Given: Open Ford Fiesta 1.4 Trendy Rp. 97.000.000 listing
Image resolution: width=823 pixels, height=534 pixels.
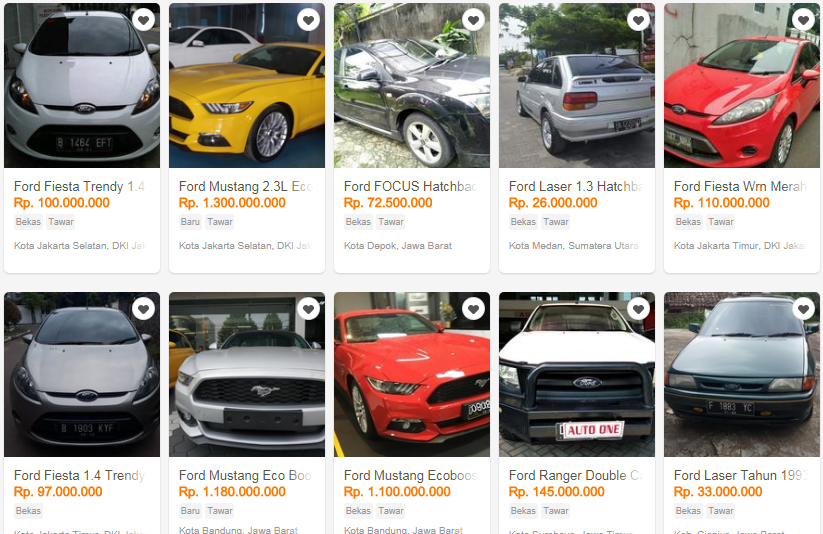Looking at the screenshot, I should pos(79,476).
